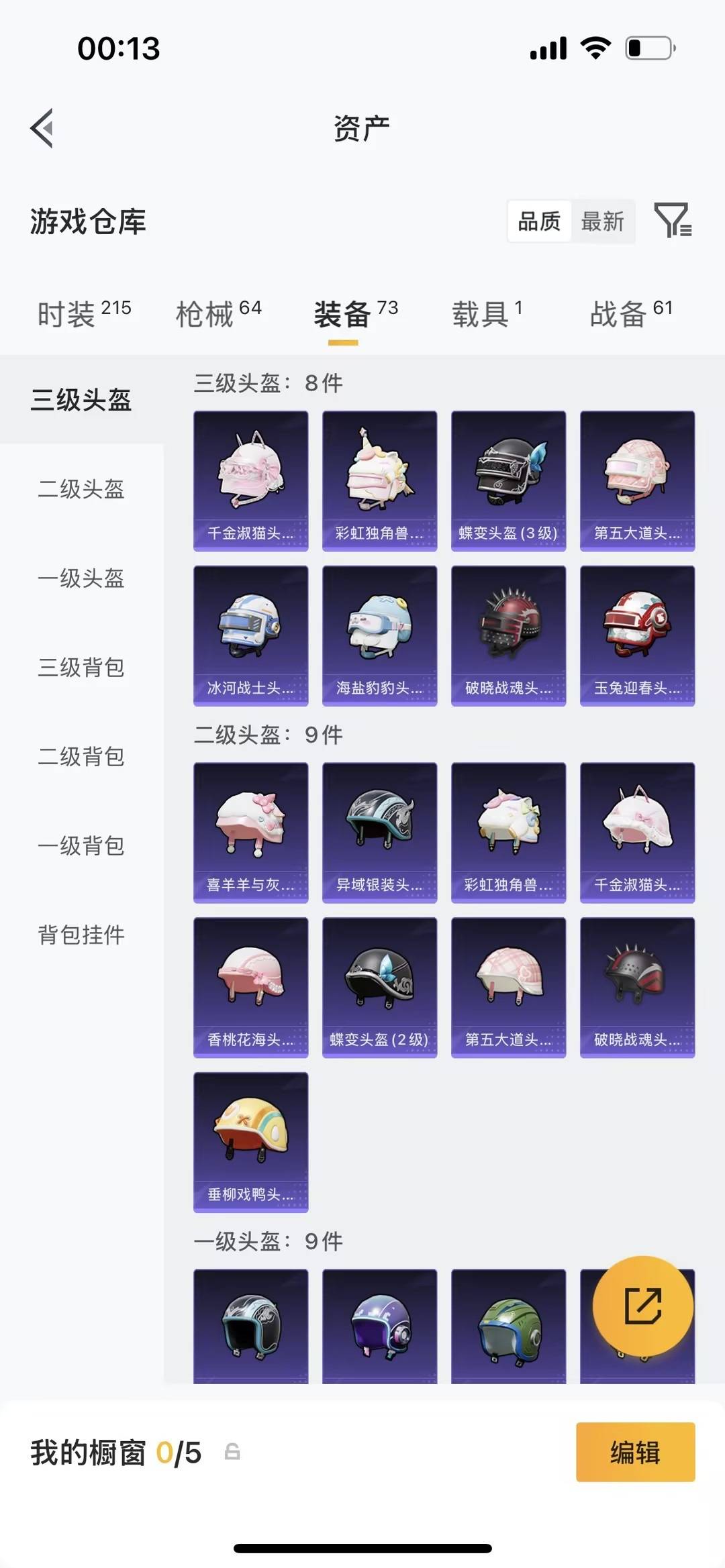Image resolution: width=725 pixels, height=1568 pixels.
Task: Open the 玉兔迎春 helmet item
Action: [637, 635]
